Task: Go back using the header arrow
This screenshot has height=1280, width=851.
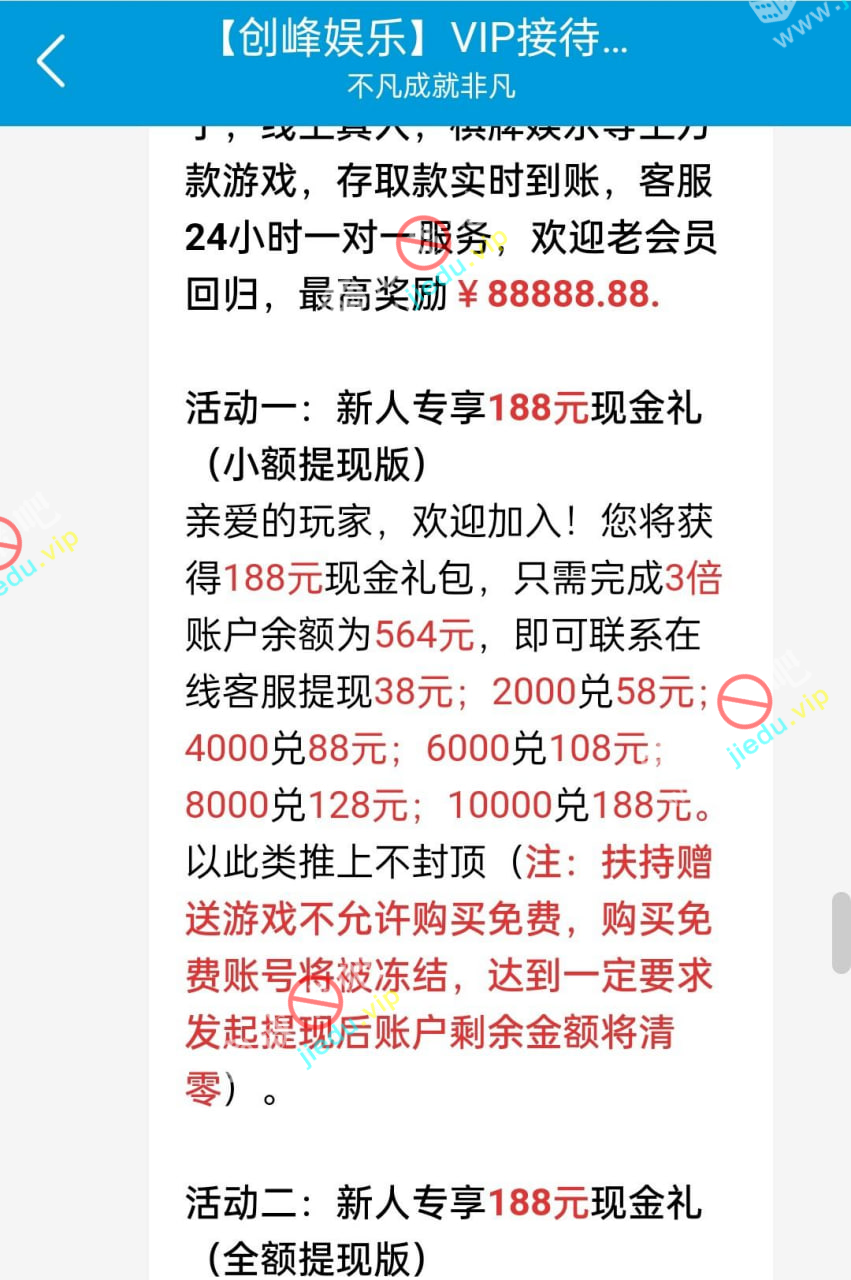Action: tap(51, 61)
